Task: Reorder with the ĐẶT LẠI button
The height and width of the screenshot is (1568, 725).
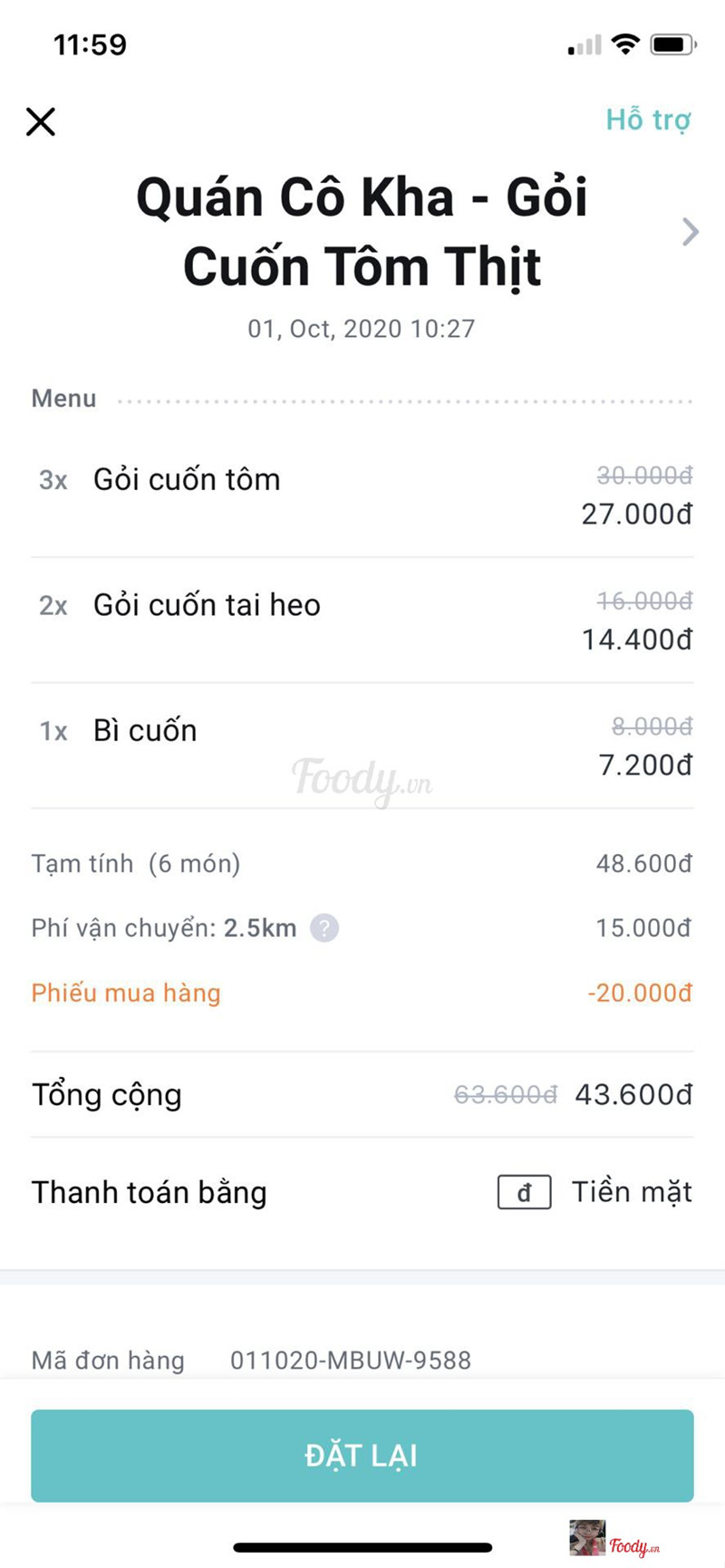Action: pos(362,1456)
